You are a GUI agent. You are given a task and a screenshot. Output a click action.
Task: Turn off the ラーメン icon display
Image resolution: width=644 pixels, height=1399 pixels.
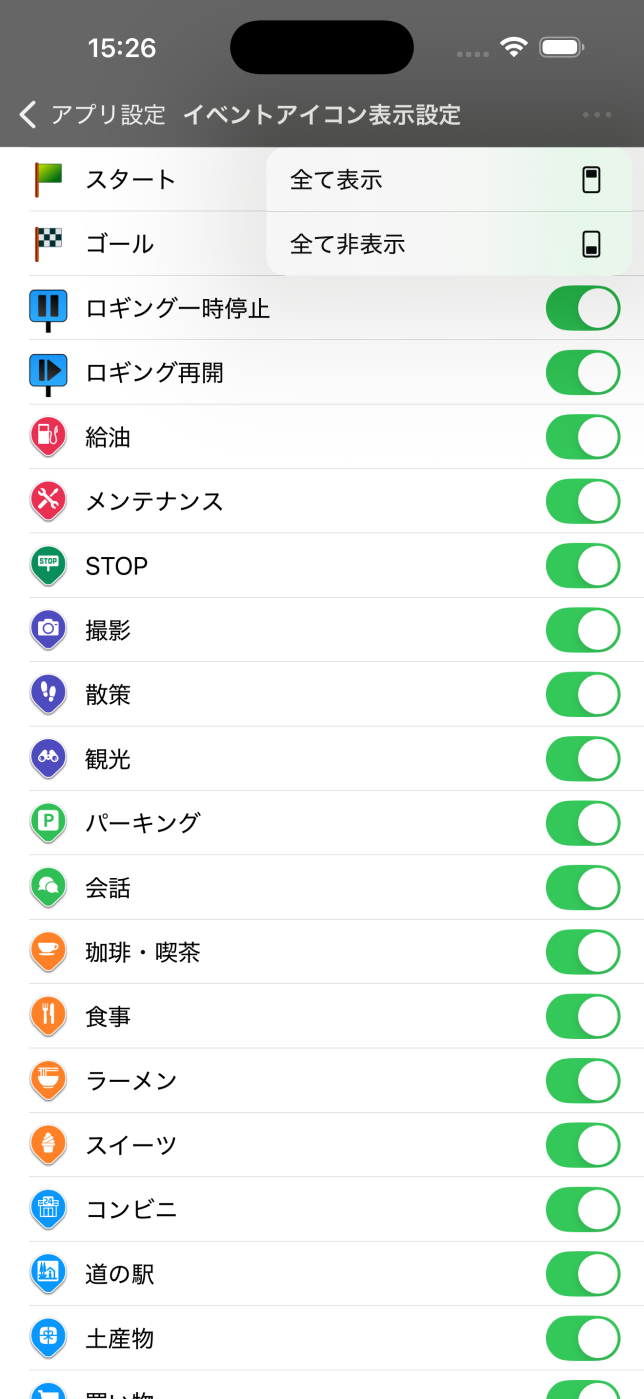(583, 1081)
